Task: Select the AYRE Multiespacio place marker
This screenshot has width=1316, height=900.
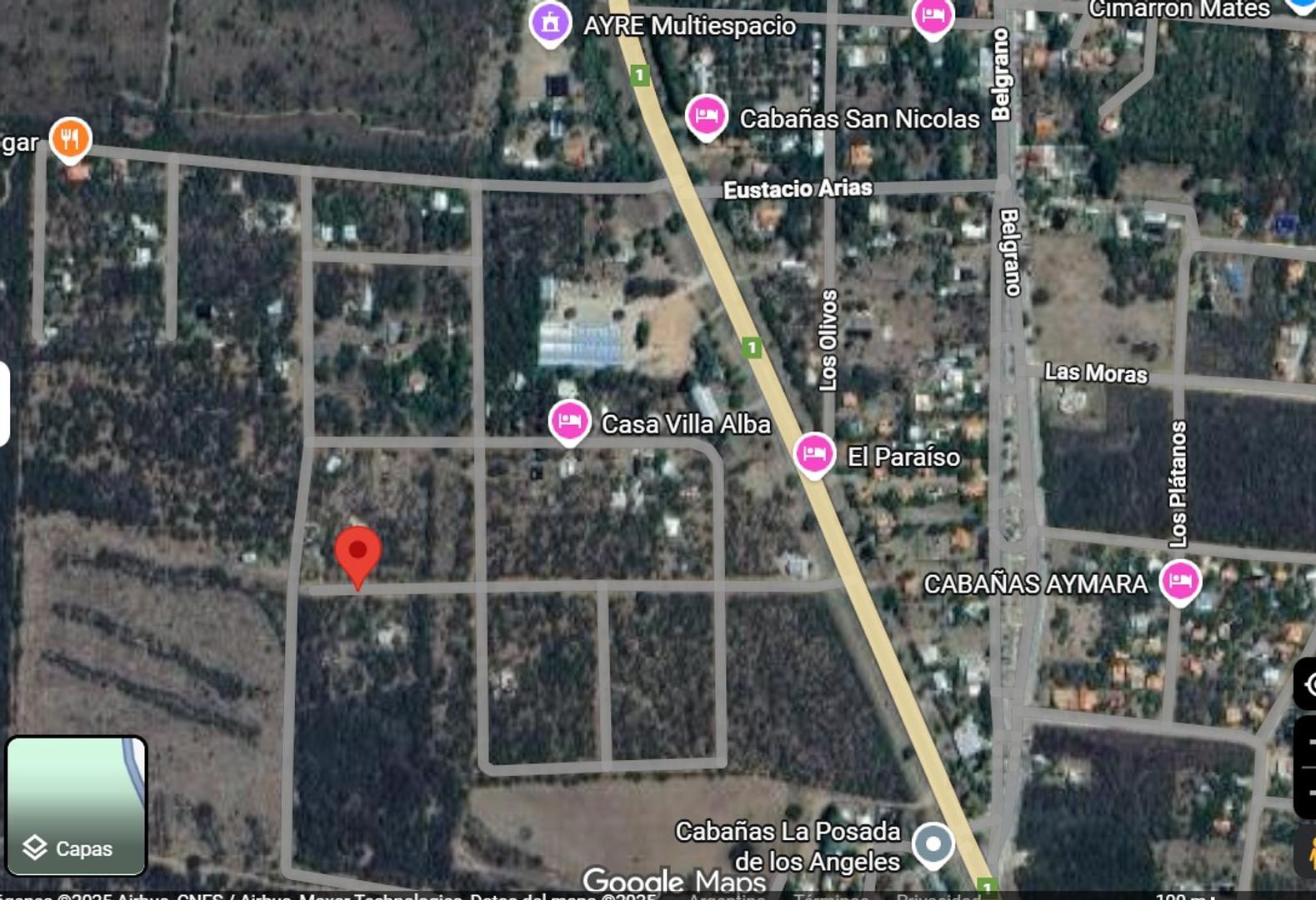Action: click(550, 23)
